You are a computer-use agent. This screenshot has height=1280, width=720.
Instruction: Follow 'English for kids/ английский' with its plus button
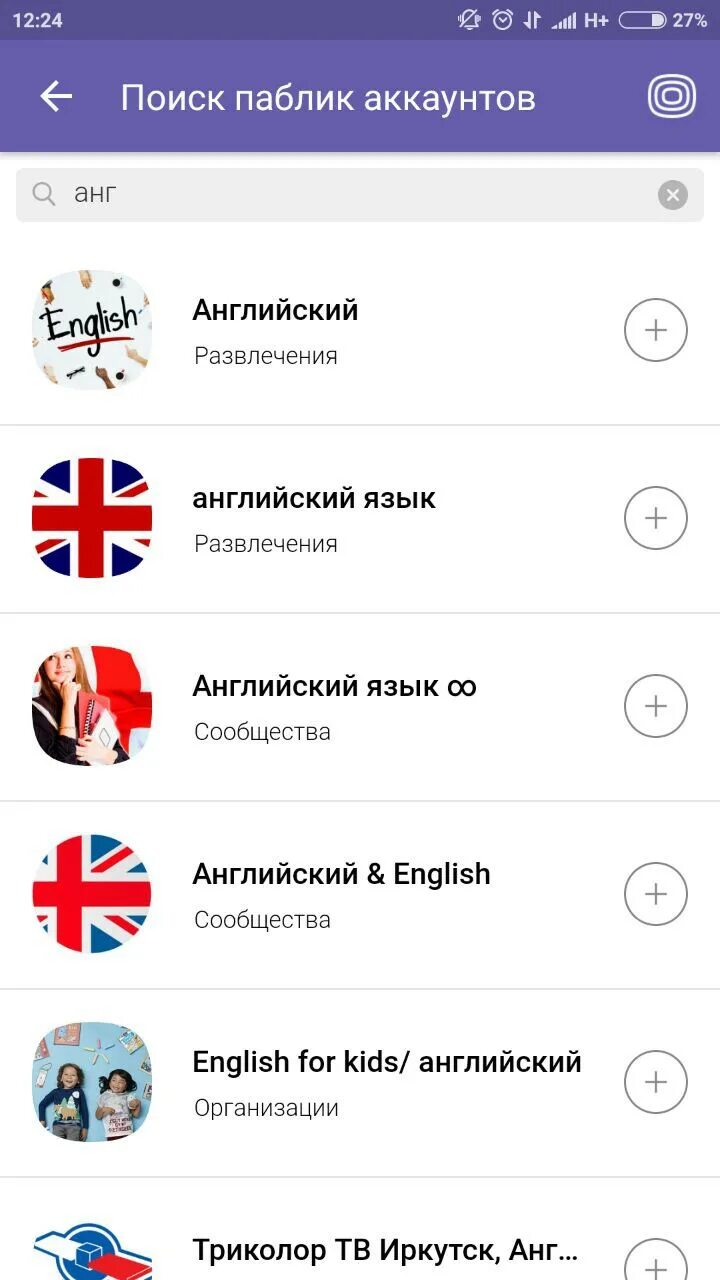(656, 1082)
